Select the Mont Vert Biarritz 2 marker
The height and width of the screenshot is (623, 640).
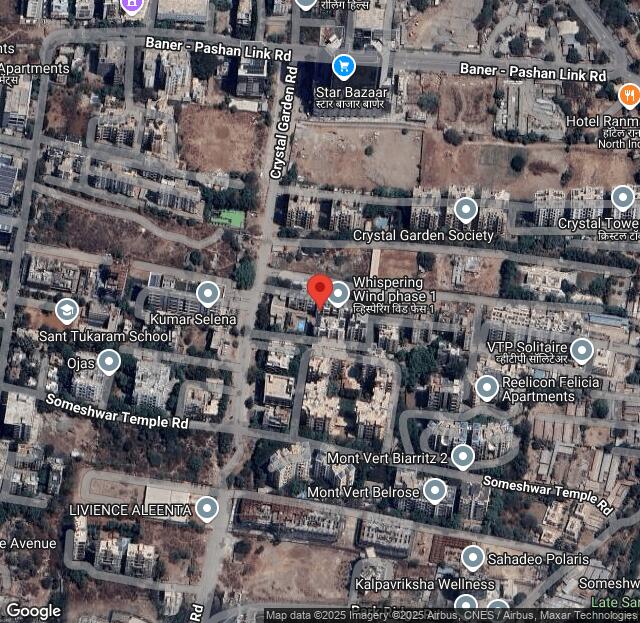pyautogui.click(x=462, y=457)
